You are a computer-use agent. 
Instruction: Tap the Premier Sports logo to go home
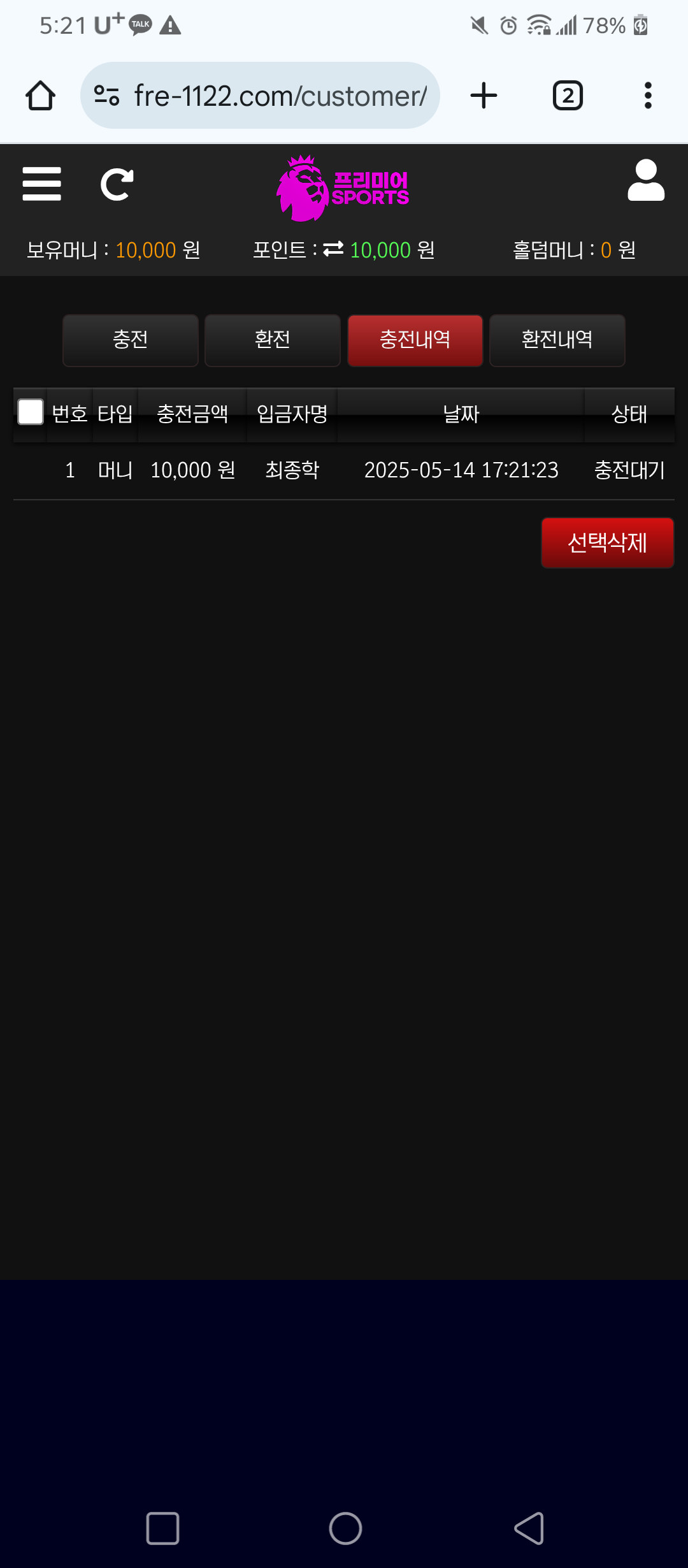(x=343, y=189)
